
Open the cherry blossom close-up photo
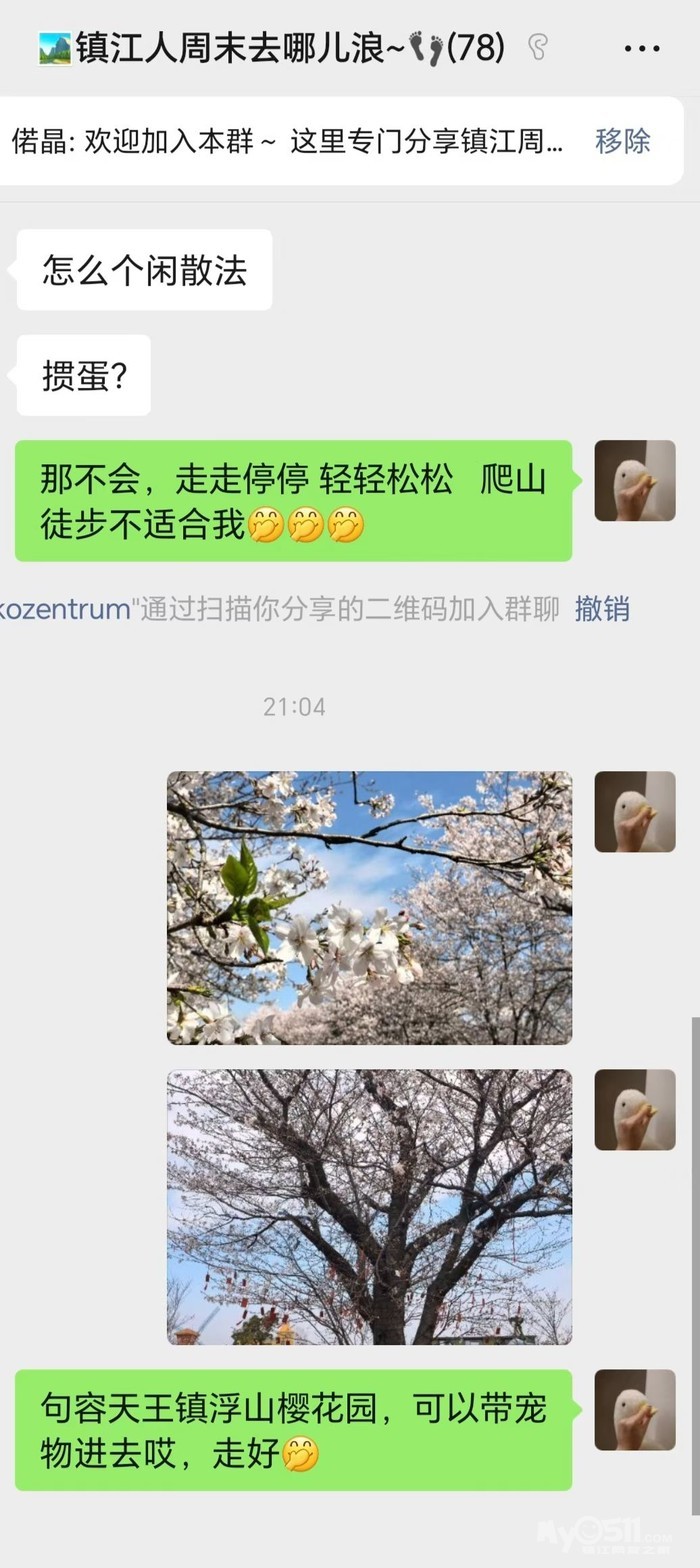(369, 908)
